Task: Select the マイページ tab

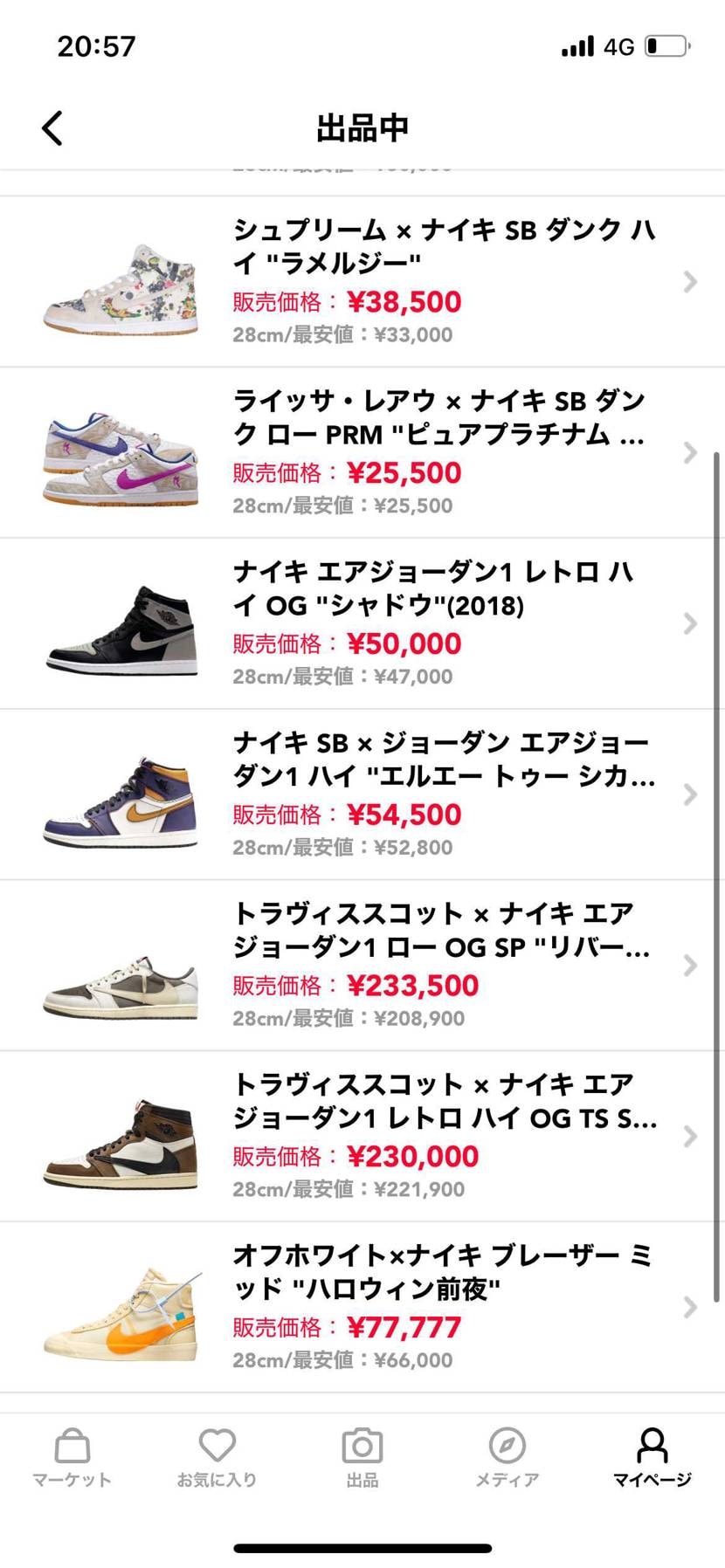Action: coord(652,1457)
